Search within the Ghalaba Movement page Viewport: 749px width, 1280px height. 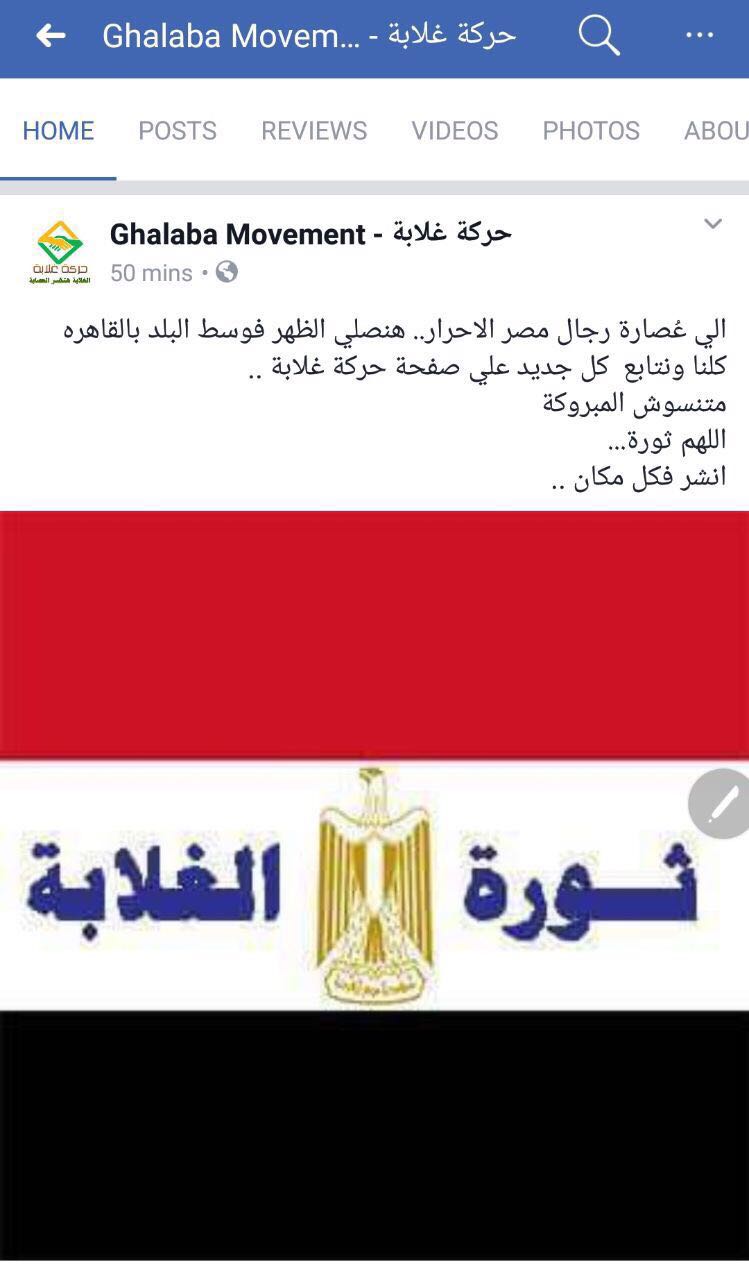598,36
